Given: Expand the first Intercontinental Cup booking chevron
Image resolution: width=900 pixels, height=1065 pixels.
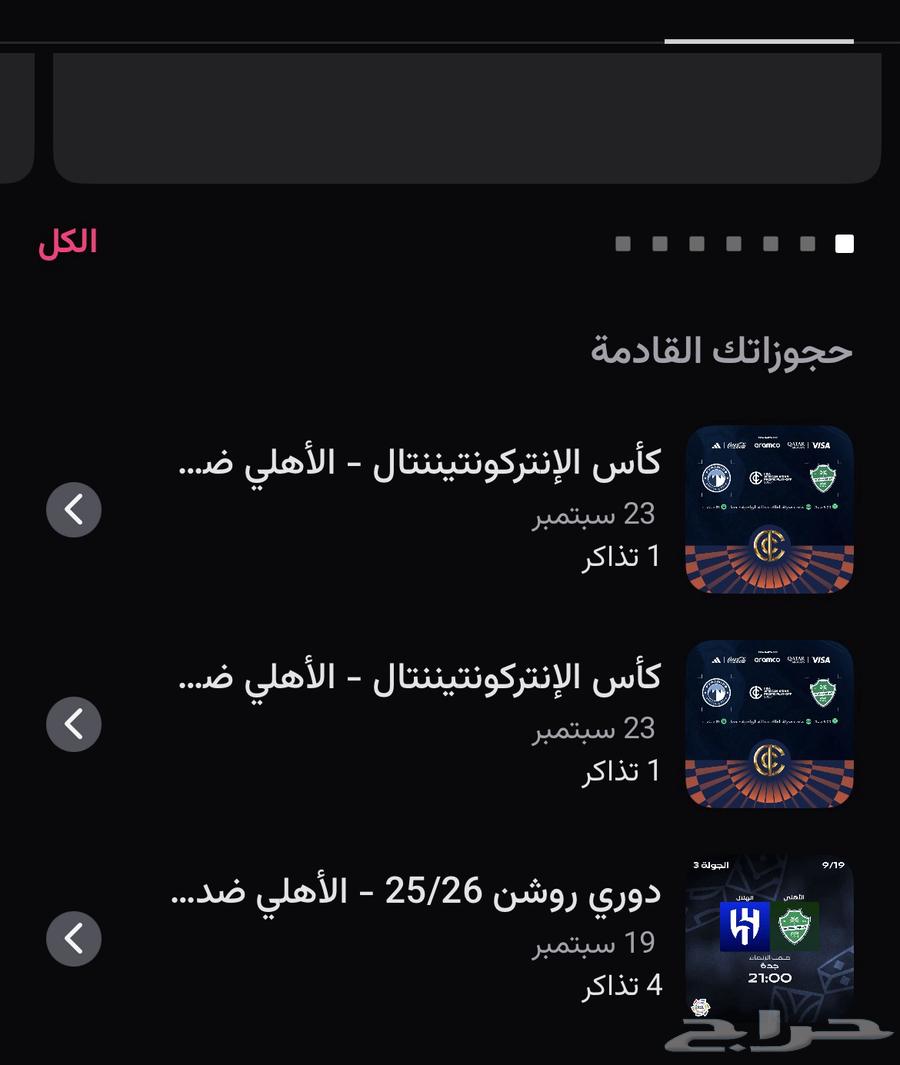Looking at the screenshot, I should pos(73,510).
